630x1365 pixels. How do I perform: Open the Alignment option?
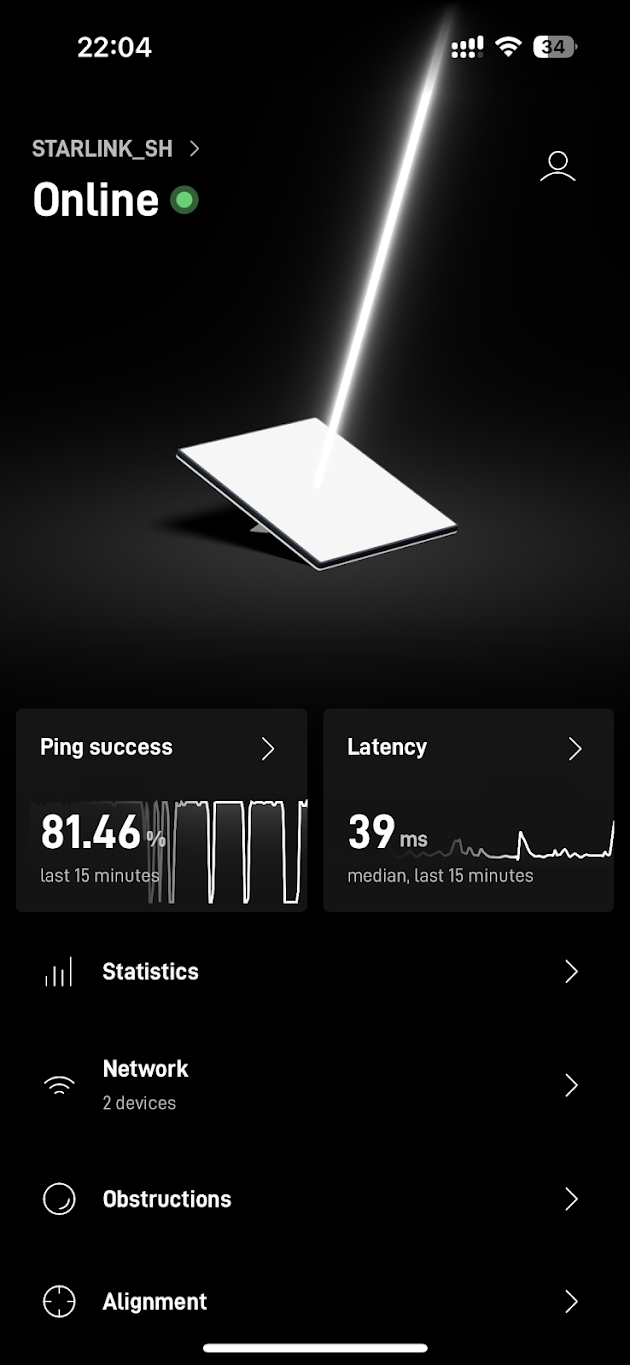click(x=314, y=1302)
